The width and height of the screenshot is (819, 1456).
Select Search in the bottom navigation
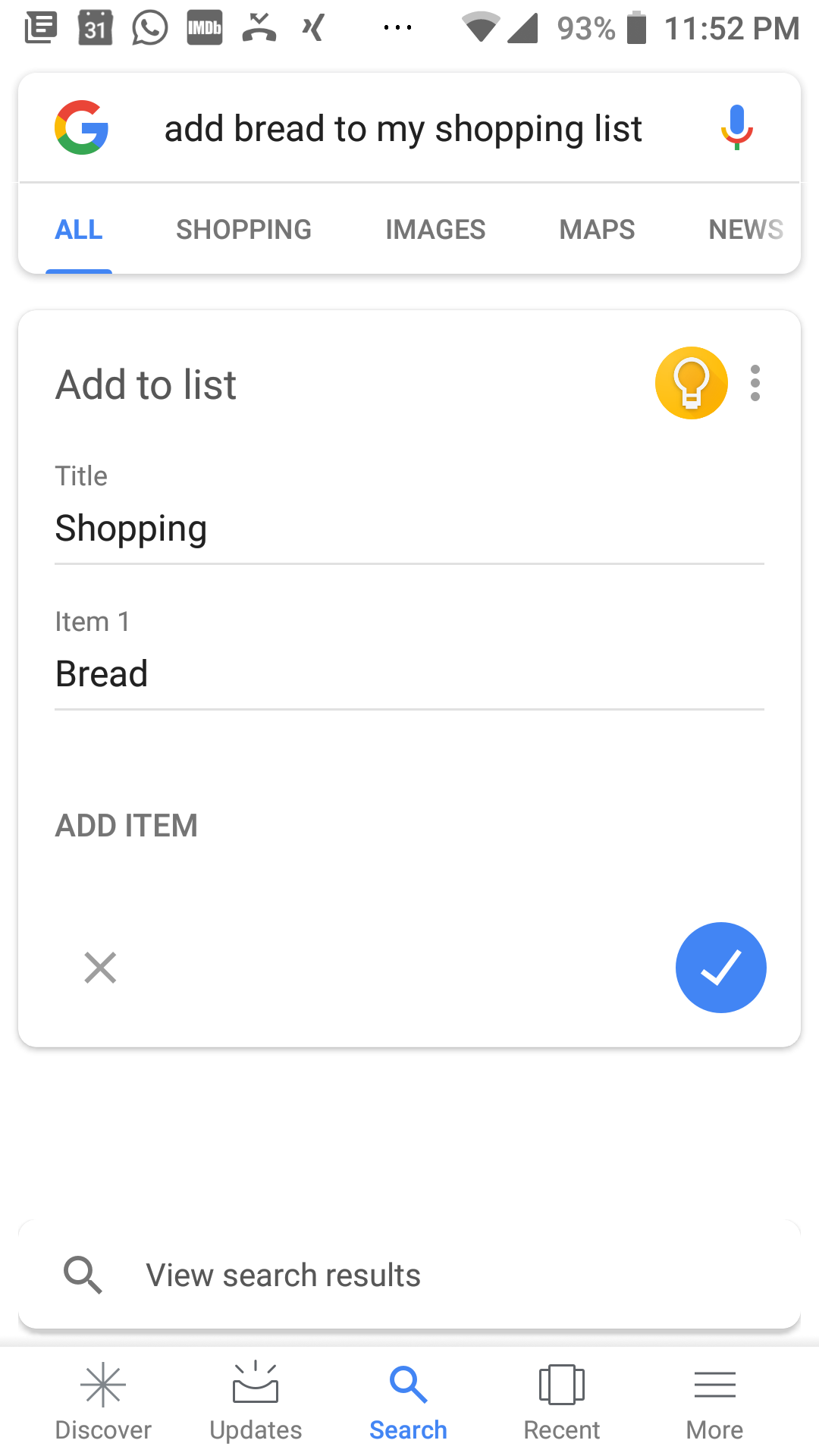[409, 1399]
